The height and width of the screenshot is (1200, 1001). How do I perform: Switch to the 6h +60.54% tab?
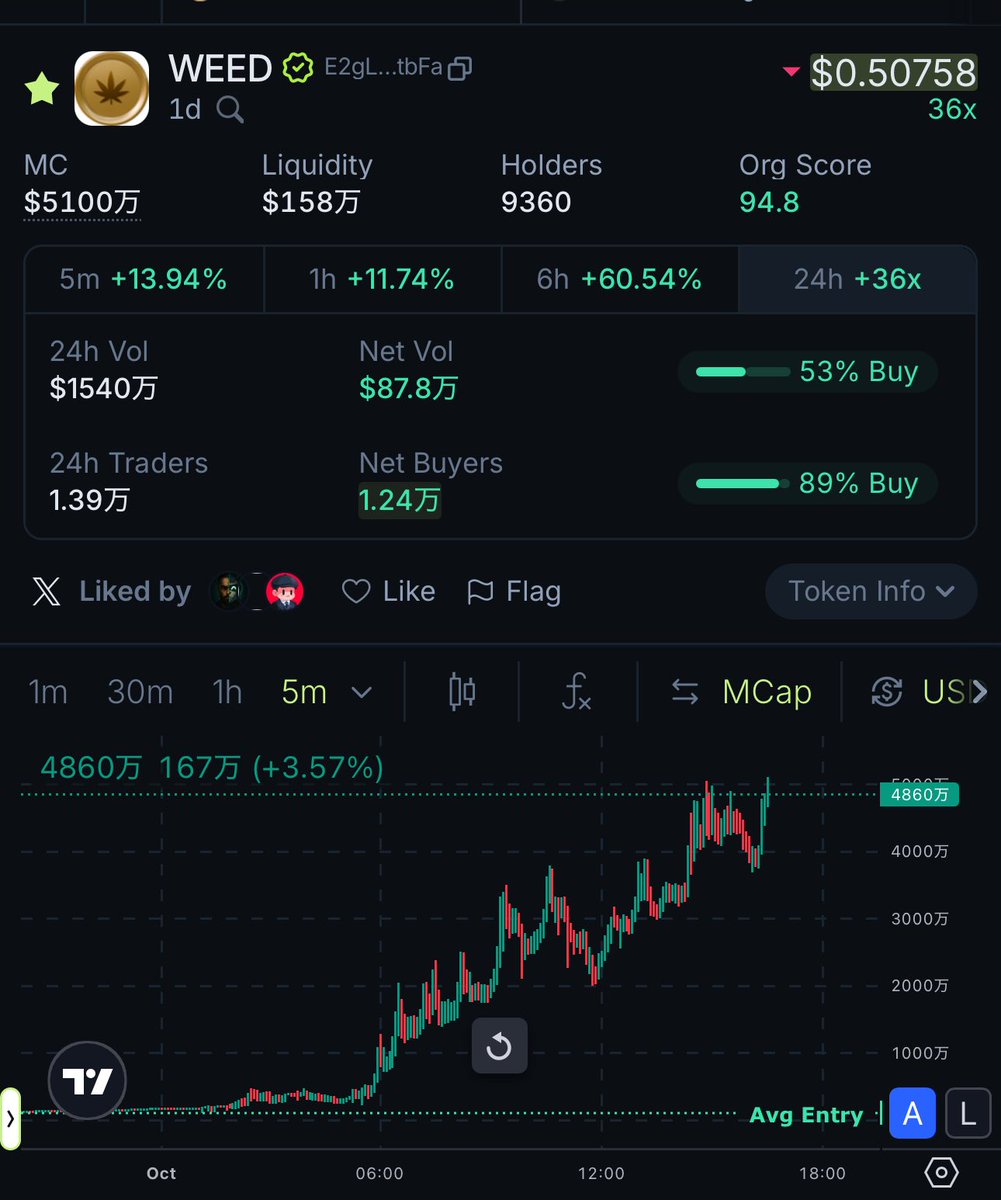tap(619, 279)
